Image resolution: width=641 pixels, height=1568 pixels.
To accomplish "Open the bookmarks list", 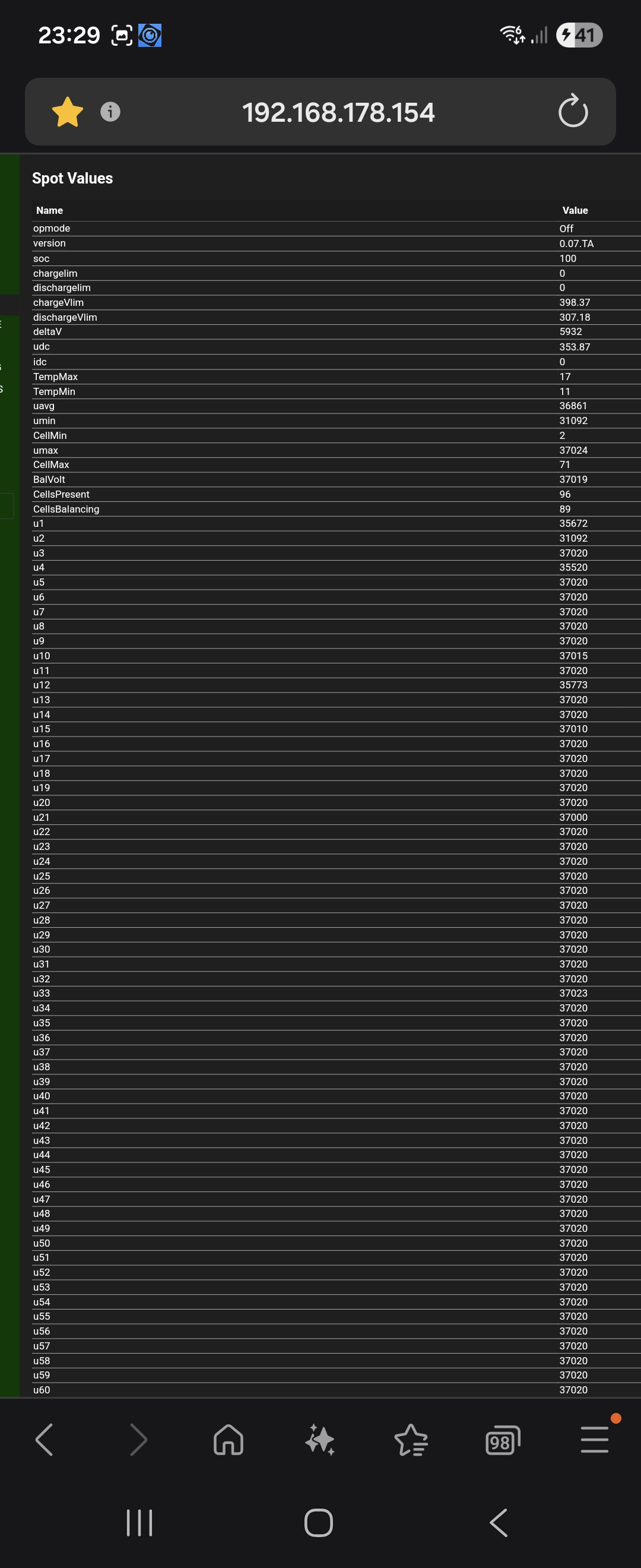I will coord(411,1440).
